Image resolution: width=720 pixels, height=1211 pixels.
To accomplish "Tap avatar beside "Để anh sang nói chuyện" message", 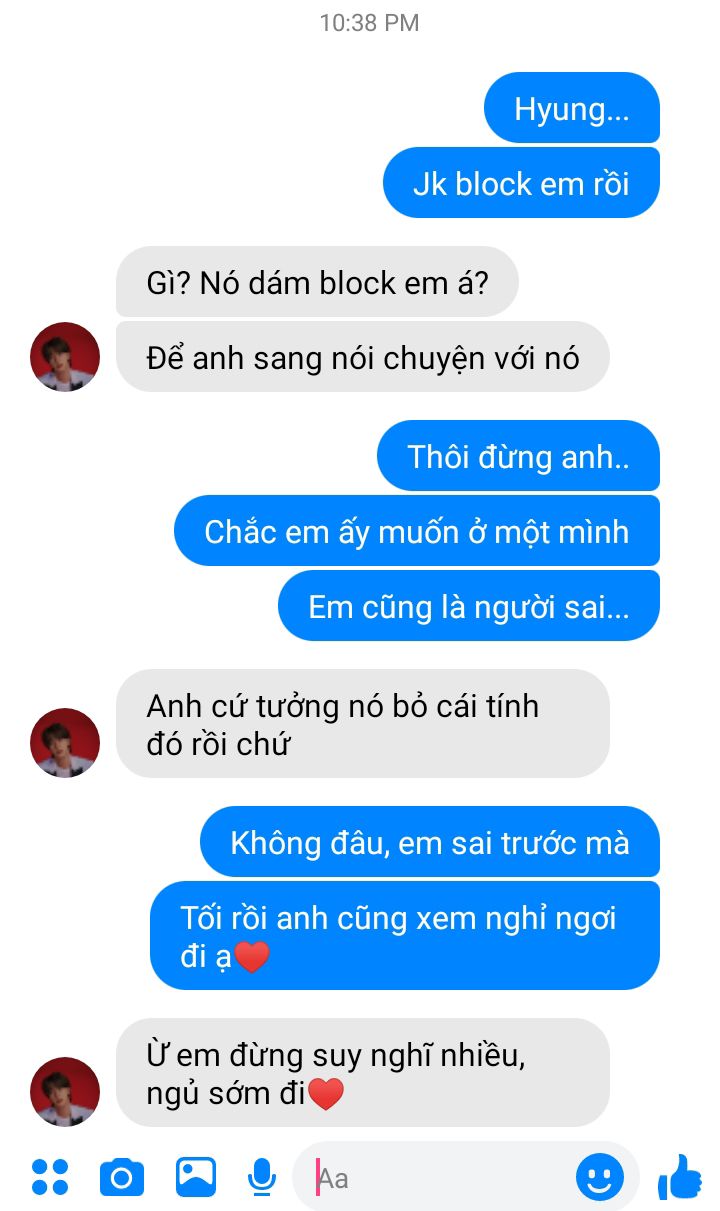I will 65,356.
